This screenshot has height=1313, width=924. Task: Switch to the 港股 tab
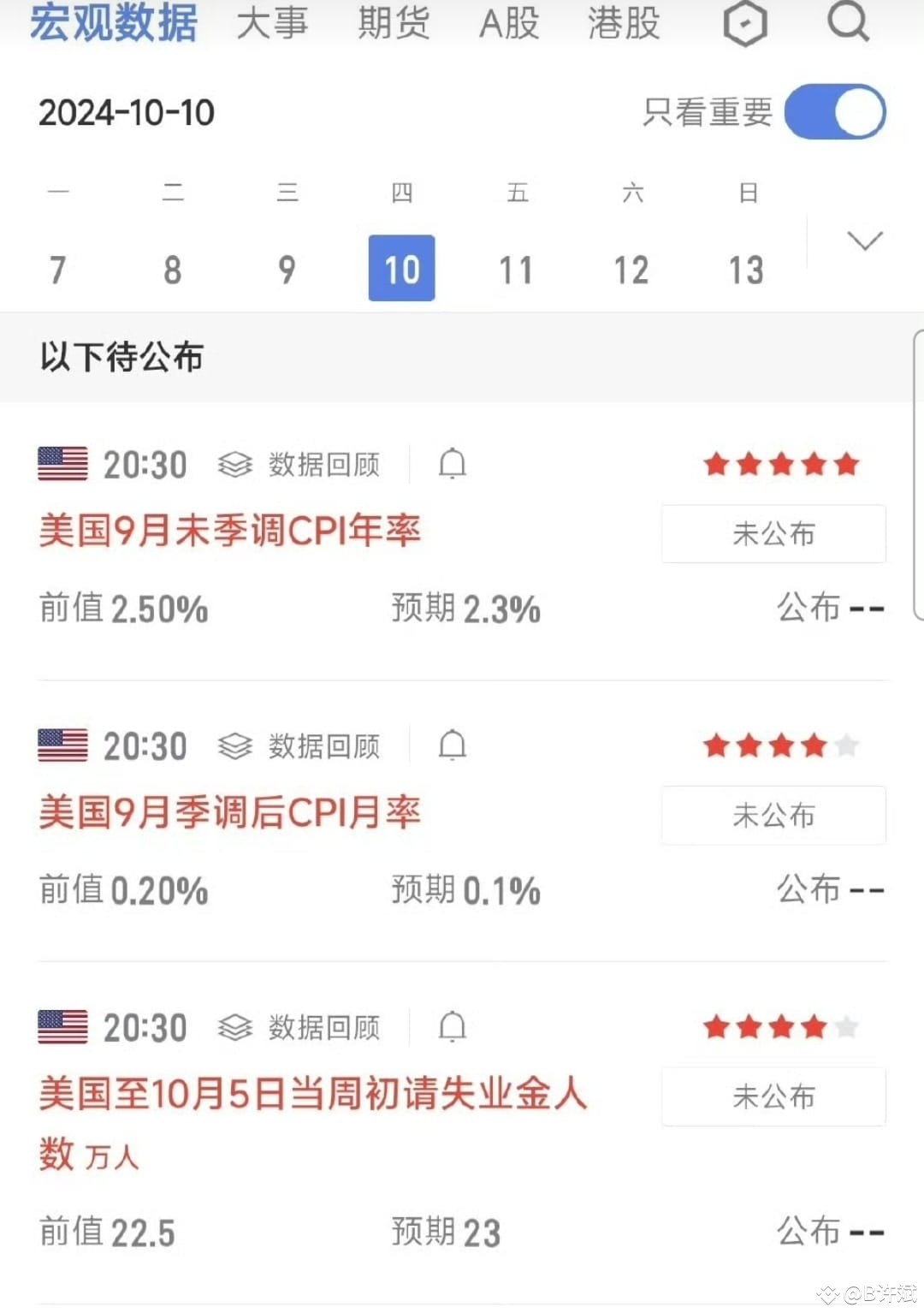624,25
